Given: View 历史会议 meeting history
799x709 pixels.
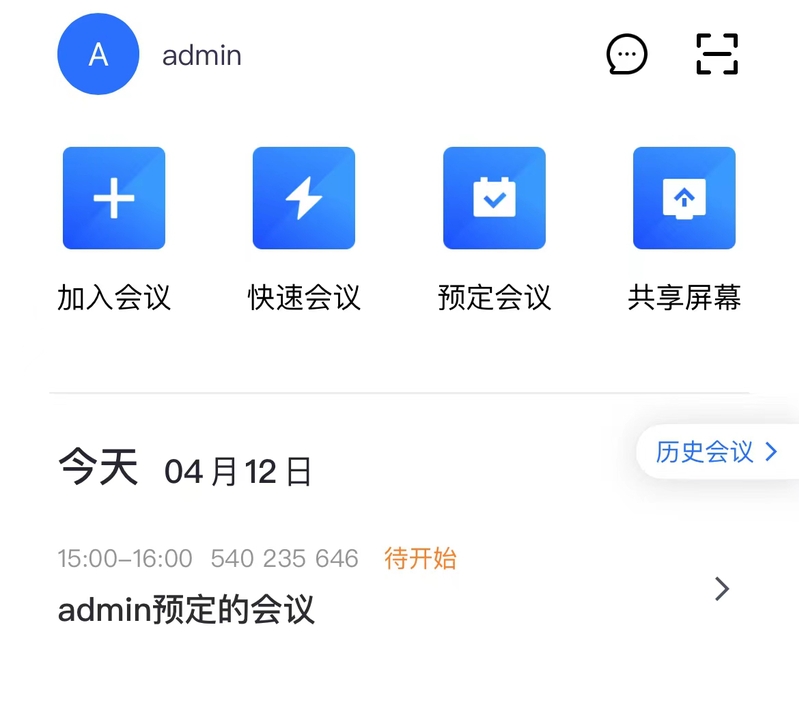Looking at the screenshot, I should [716, 452].
